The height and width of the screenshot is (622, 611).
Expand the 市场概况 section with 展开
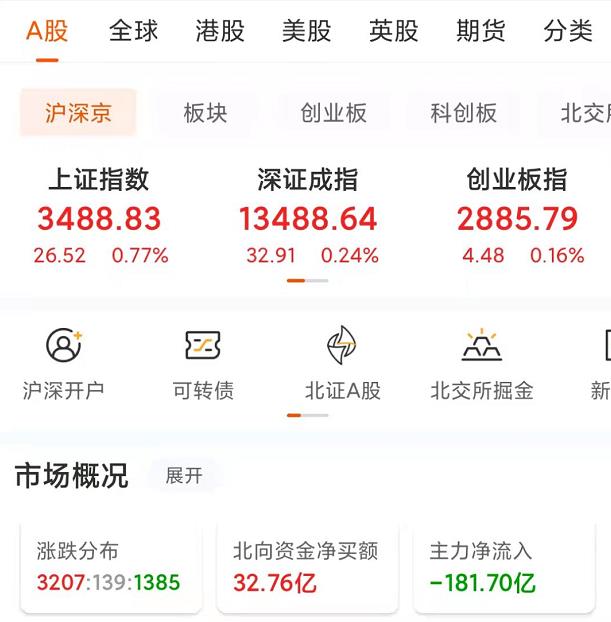(184, 476)
